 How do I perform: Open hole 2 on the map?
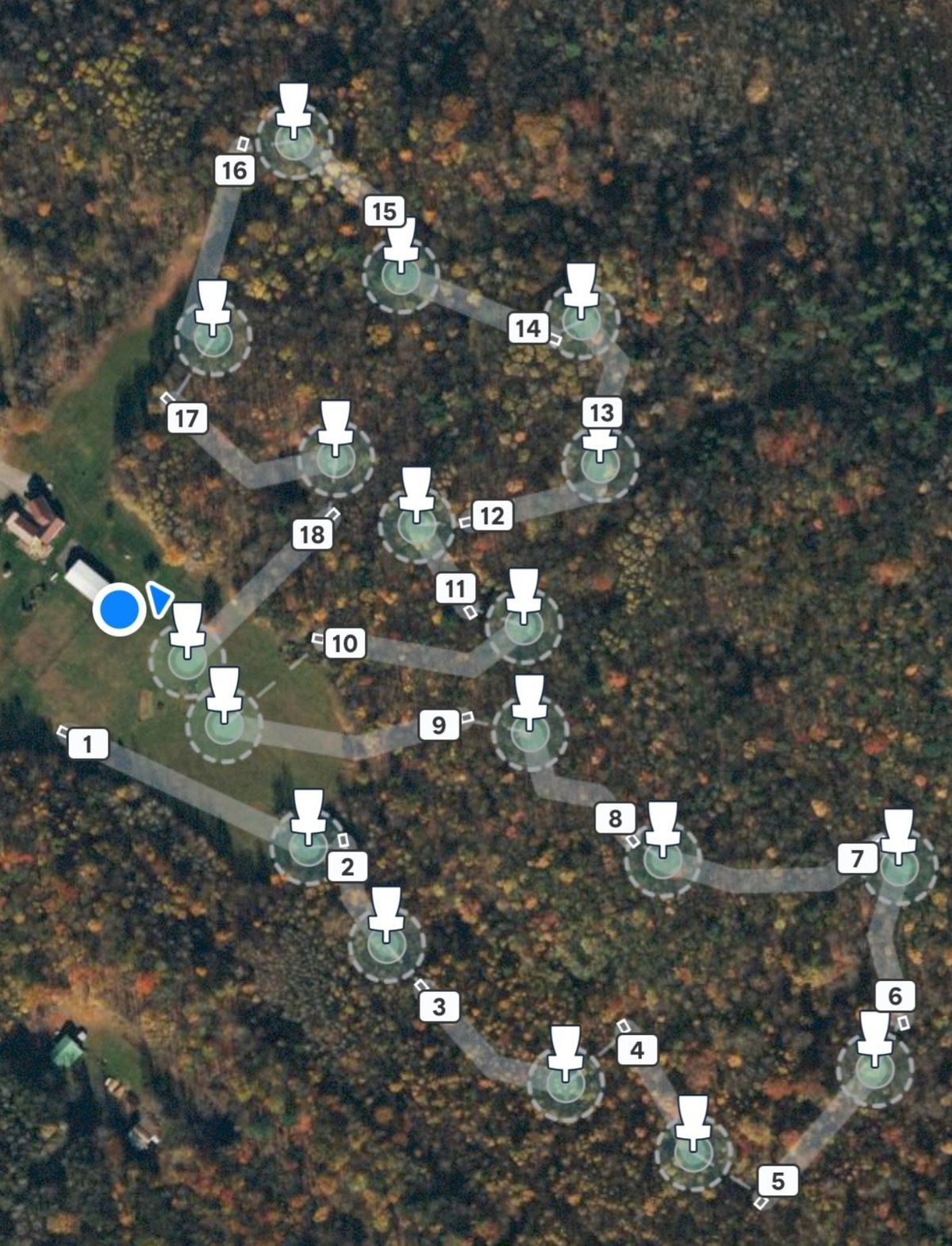pyautogui.click(x=347, y=867)
